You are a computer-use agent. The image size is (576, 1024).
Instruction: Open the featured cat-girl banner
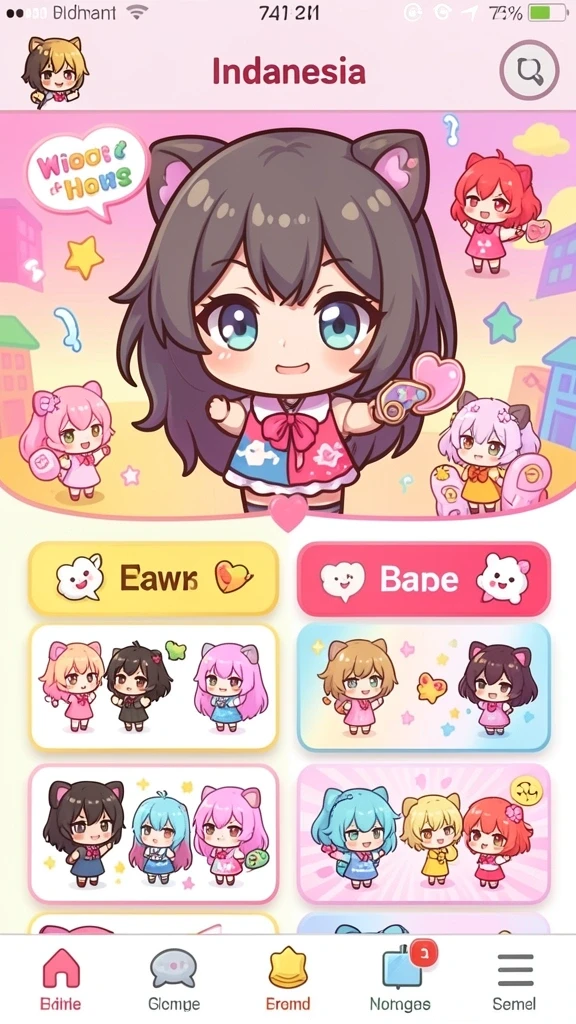click(x=288, y=317)
